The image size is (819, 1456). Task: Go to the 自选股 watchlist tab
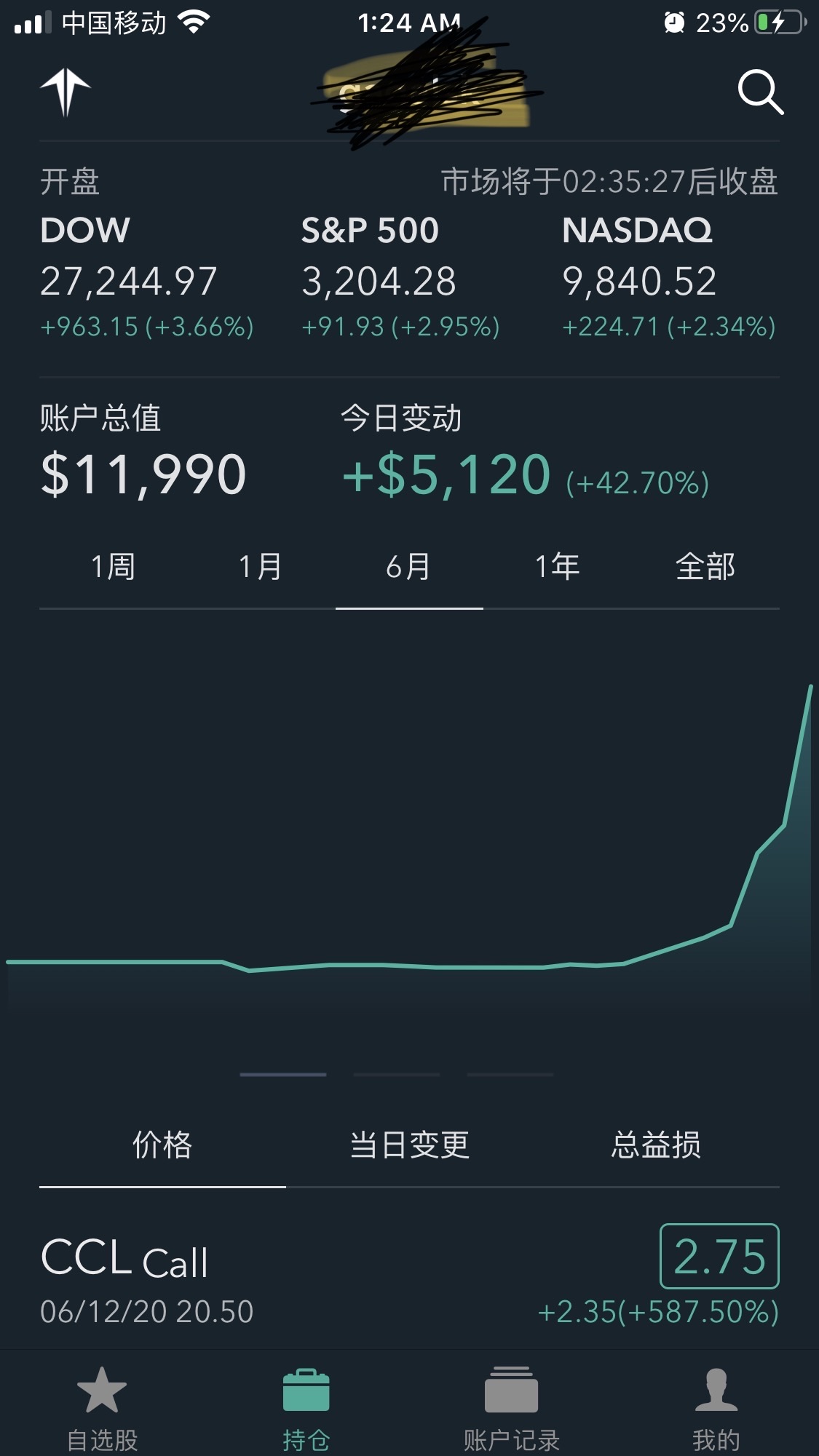(x=102, y=1408)
